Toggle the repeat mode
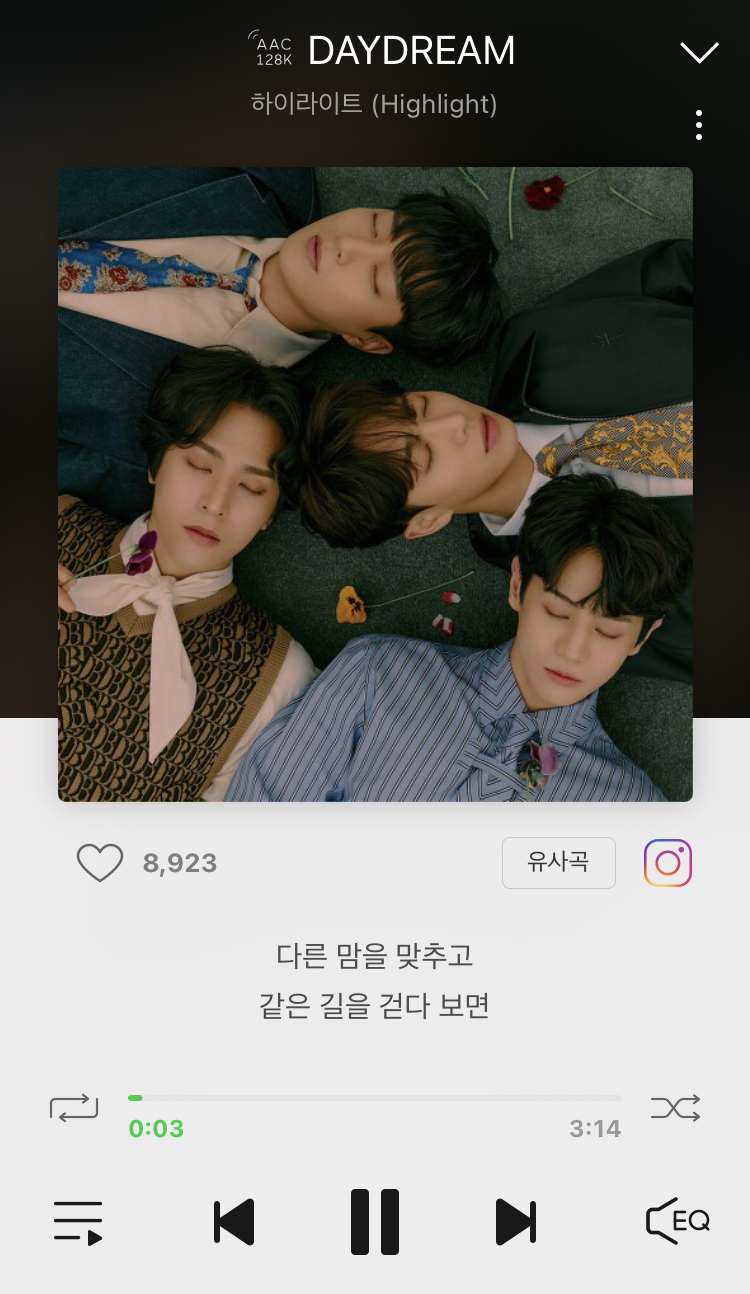This screenshot has height=1294, width=750. click(74, 1108)
